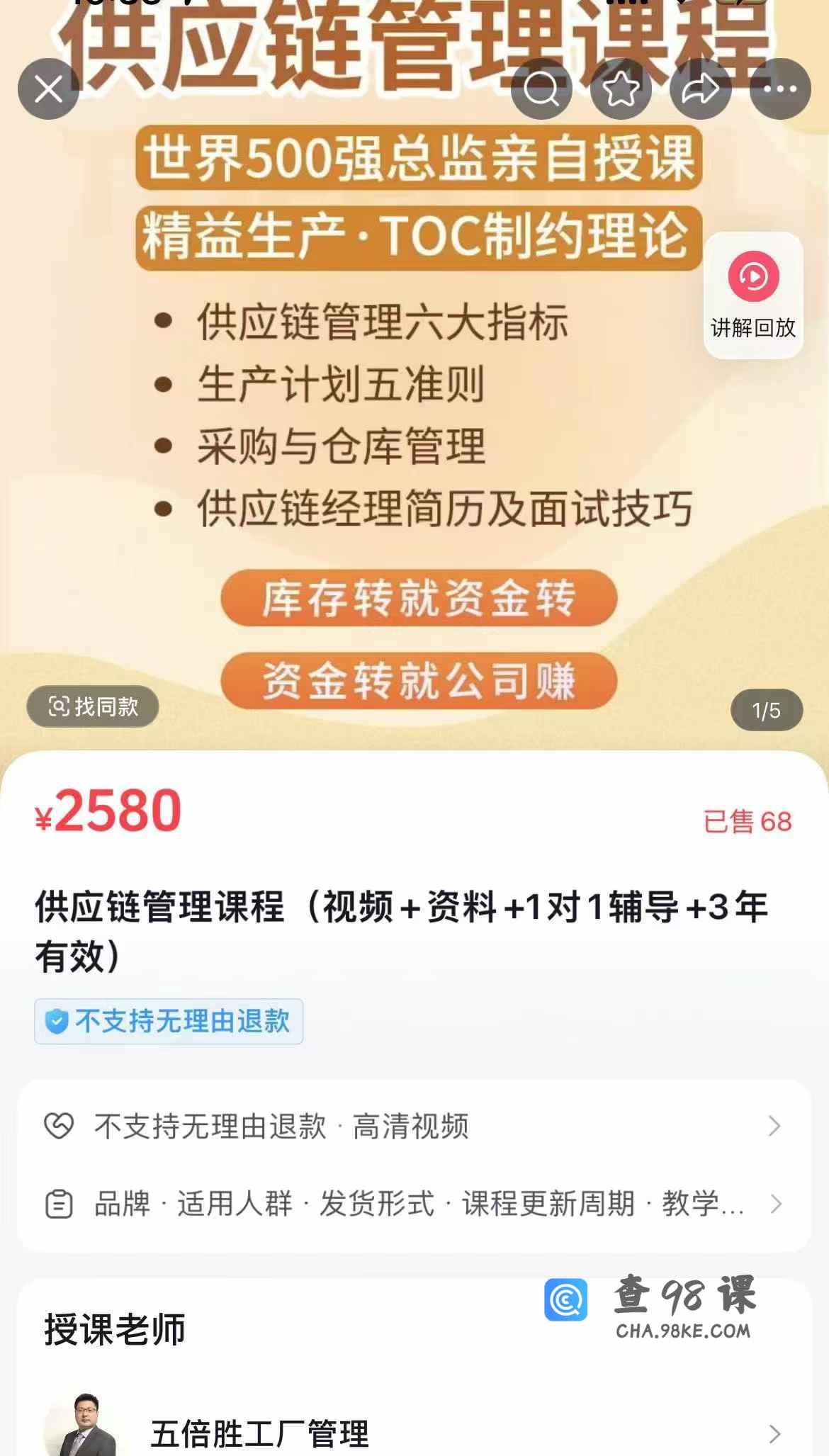Tap the 不支持无理由退款 blue badge
Screen dimensions: 829x1456
tap(169, 1021)
